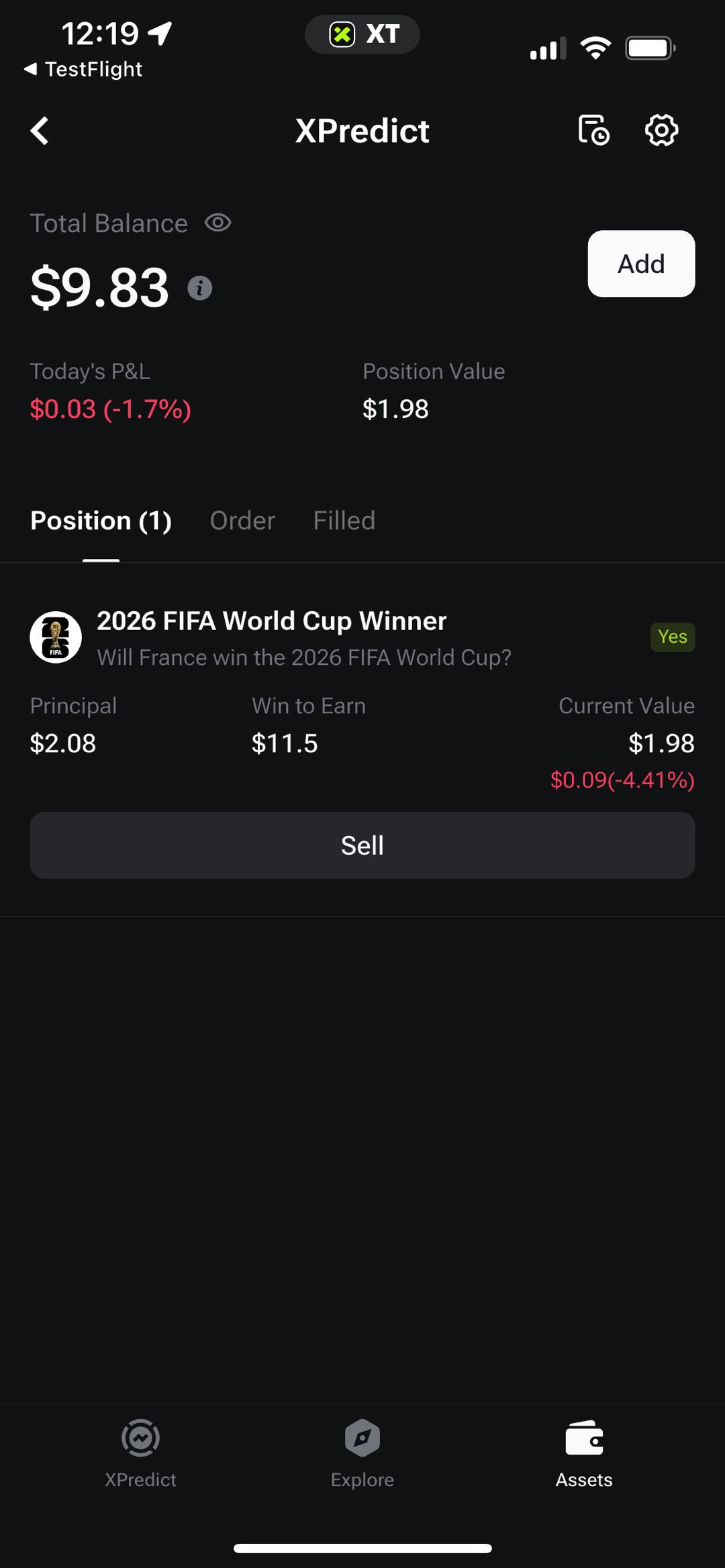725x1568 pixels.
Task: Show balance info via the info icon
Action: (x=199, y=288)
